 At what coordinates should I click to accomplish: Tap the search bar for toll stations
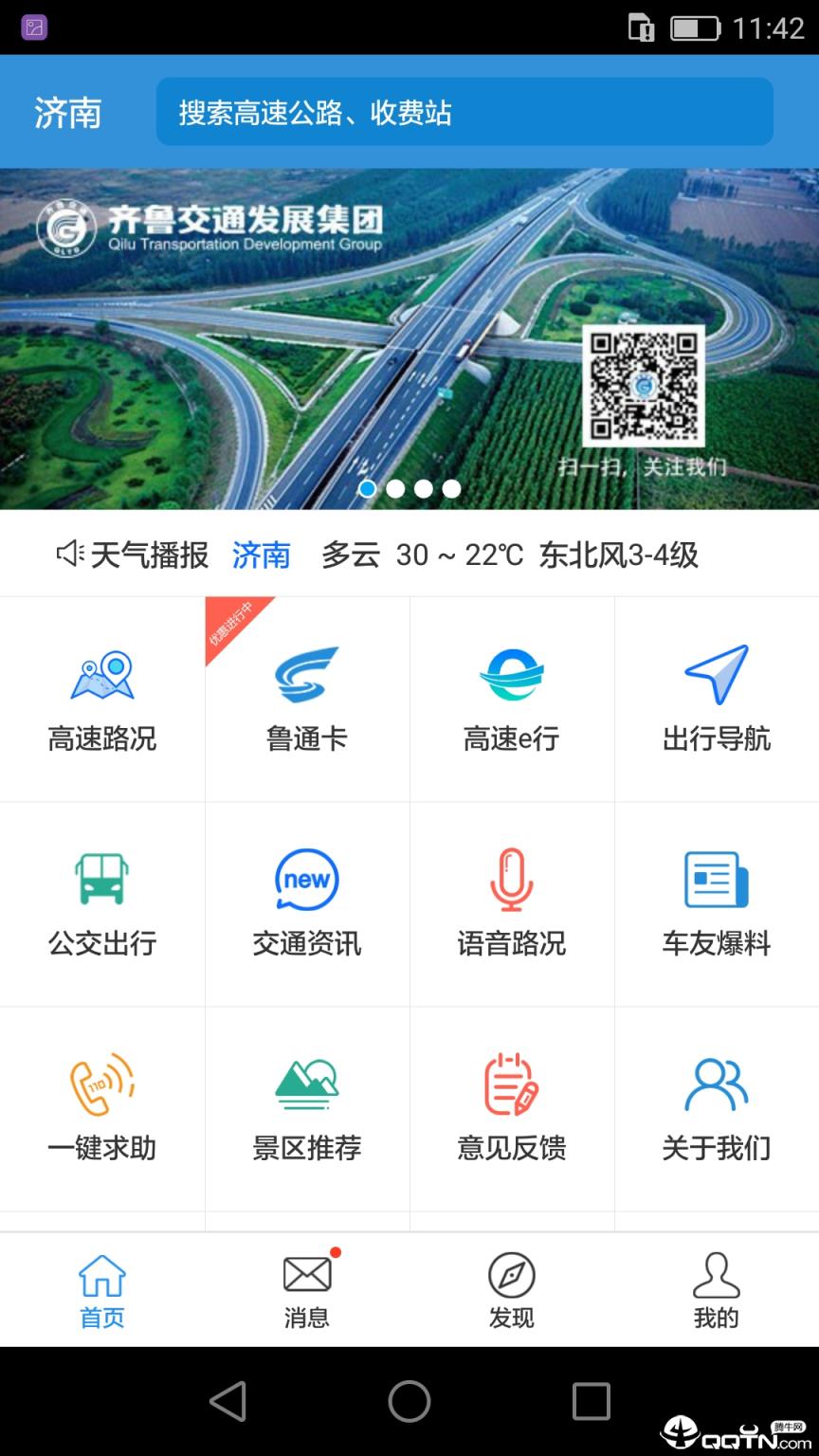[x=464, y=112]
